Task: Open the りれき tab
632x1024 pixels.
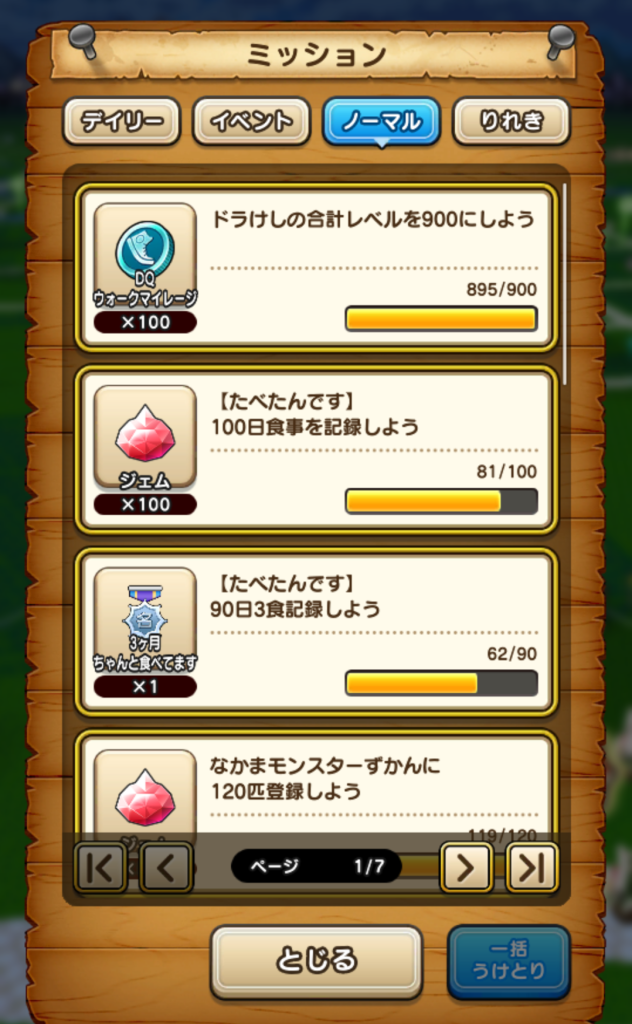Action: point(511,122)
